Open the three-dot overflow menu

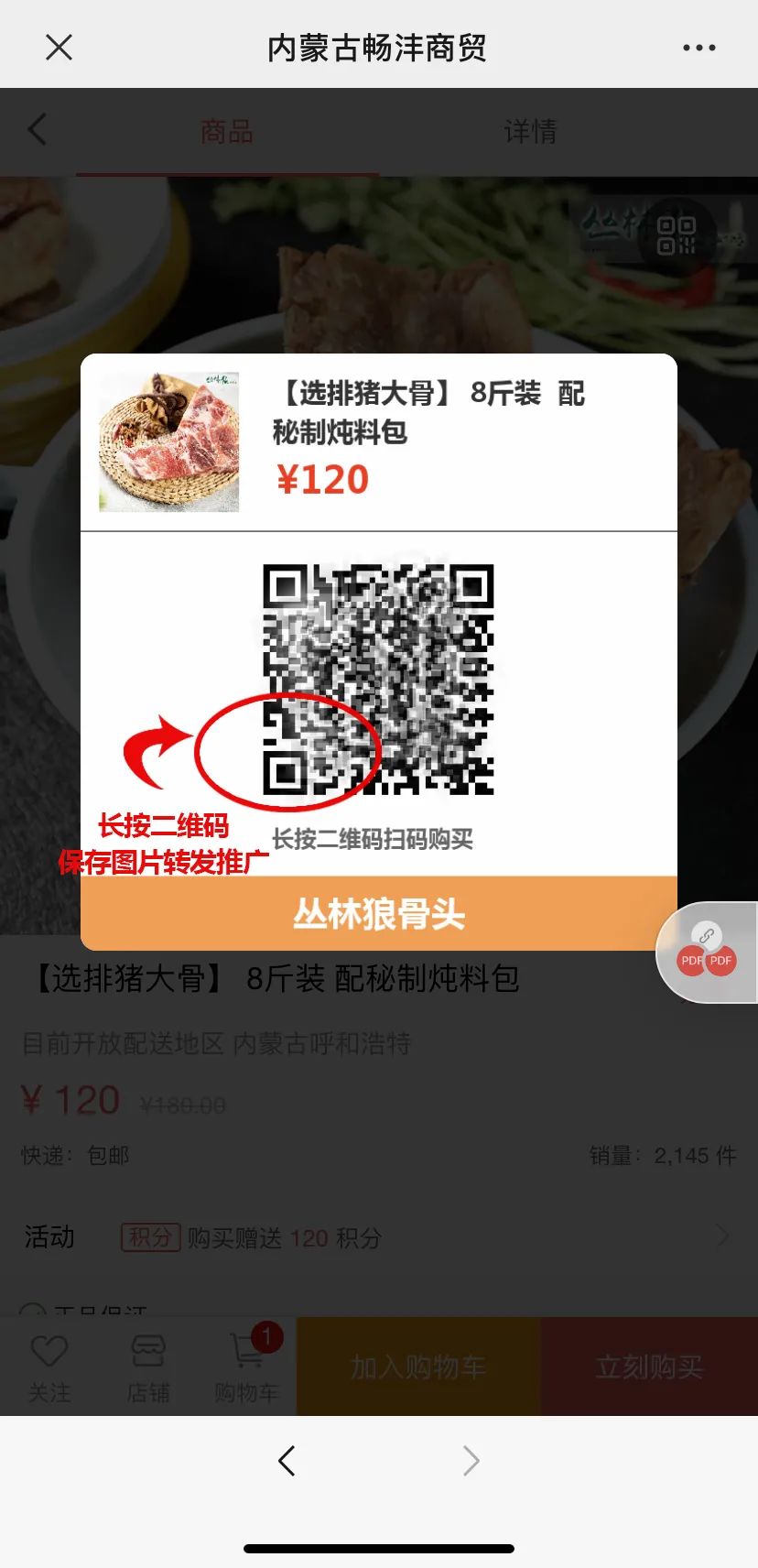698,48
